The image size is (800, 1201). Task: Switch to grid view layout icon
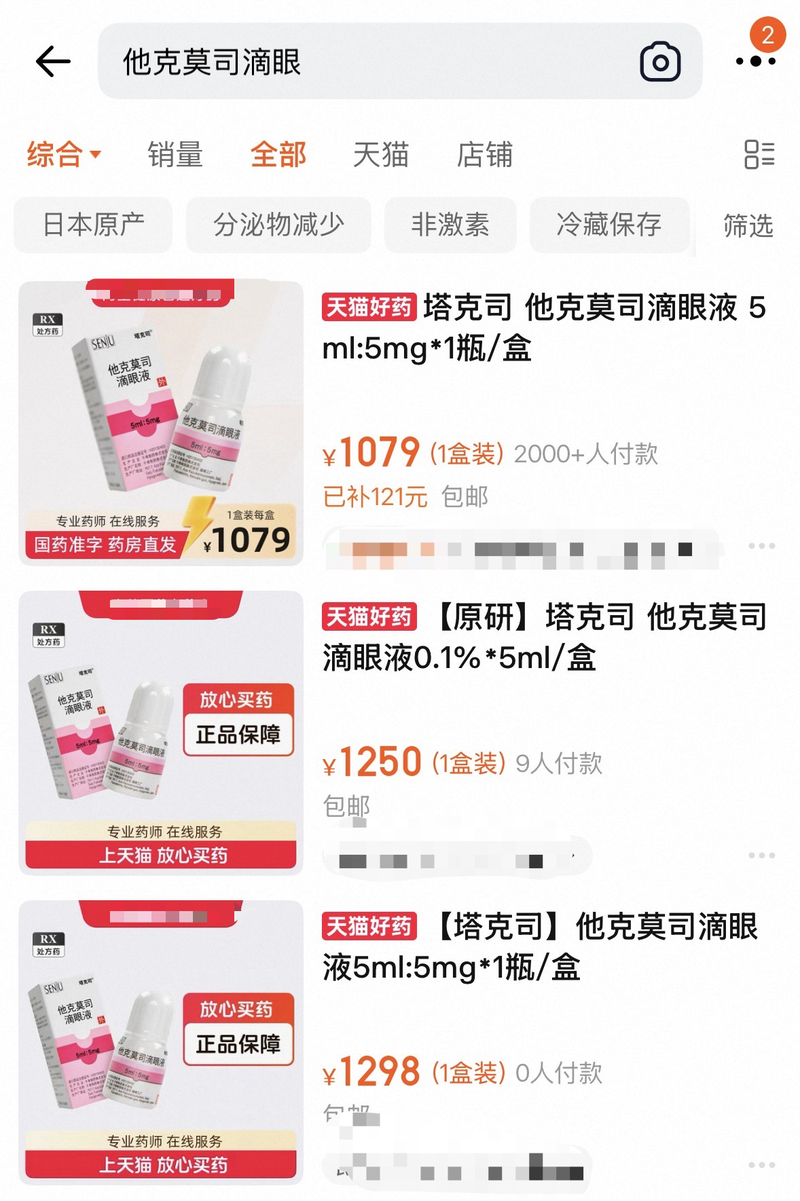(759, 155)
